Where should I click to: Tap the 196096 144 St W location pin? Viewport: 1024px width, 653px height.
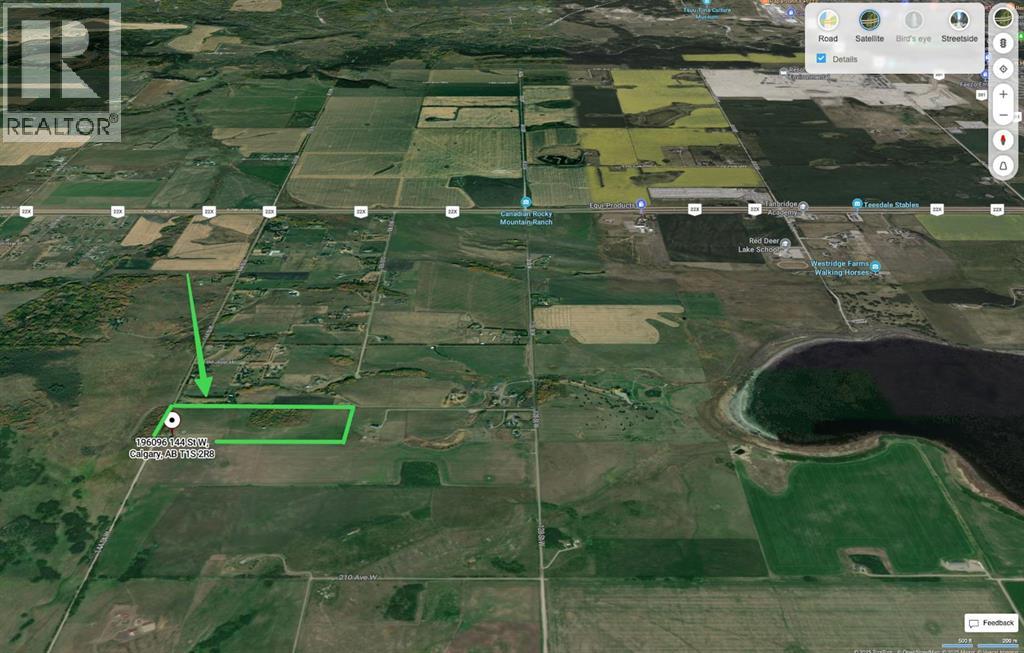pyautogui.click(x=173, y=421)
